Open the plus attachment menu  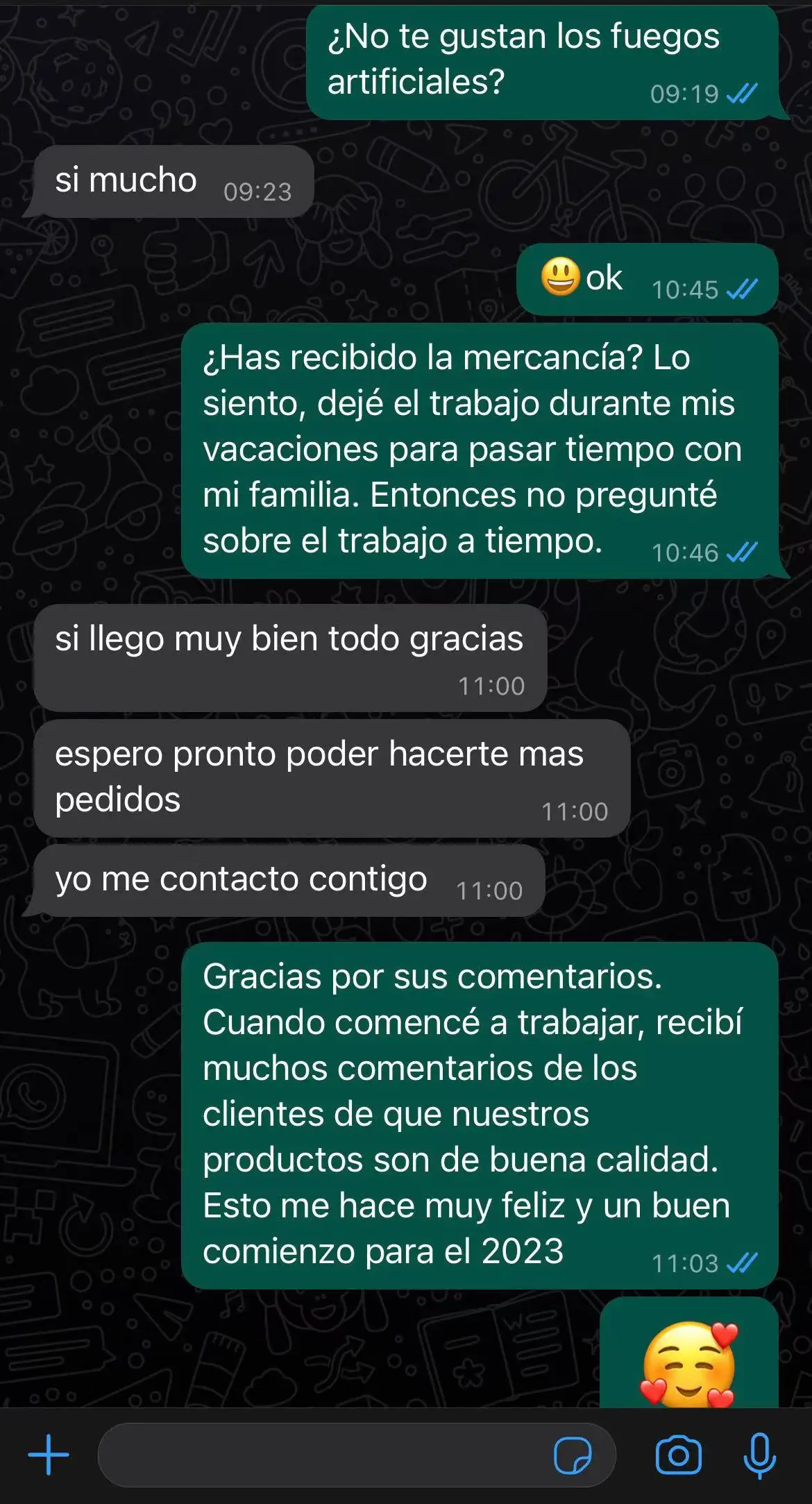click(49, 1455)
